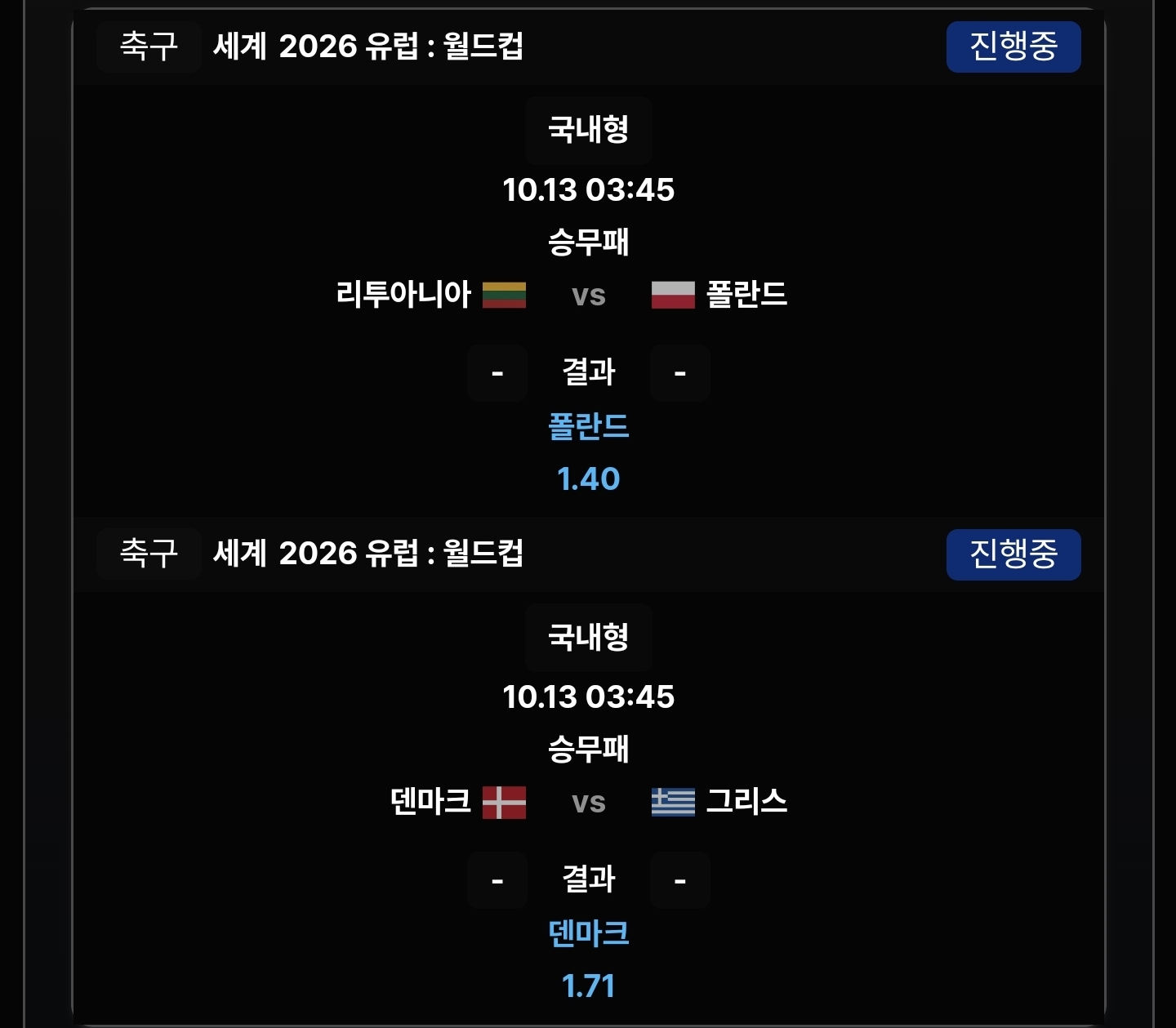Viewport: 1176px width, 1028px height.
Task: Open the 리투아니아 vs 폴란드 match card
Action: [x=588, y=295]
